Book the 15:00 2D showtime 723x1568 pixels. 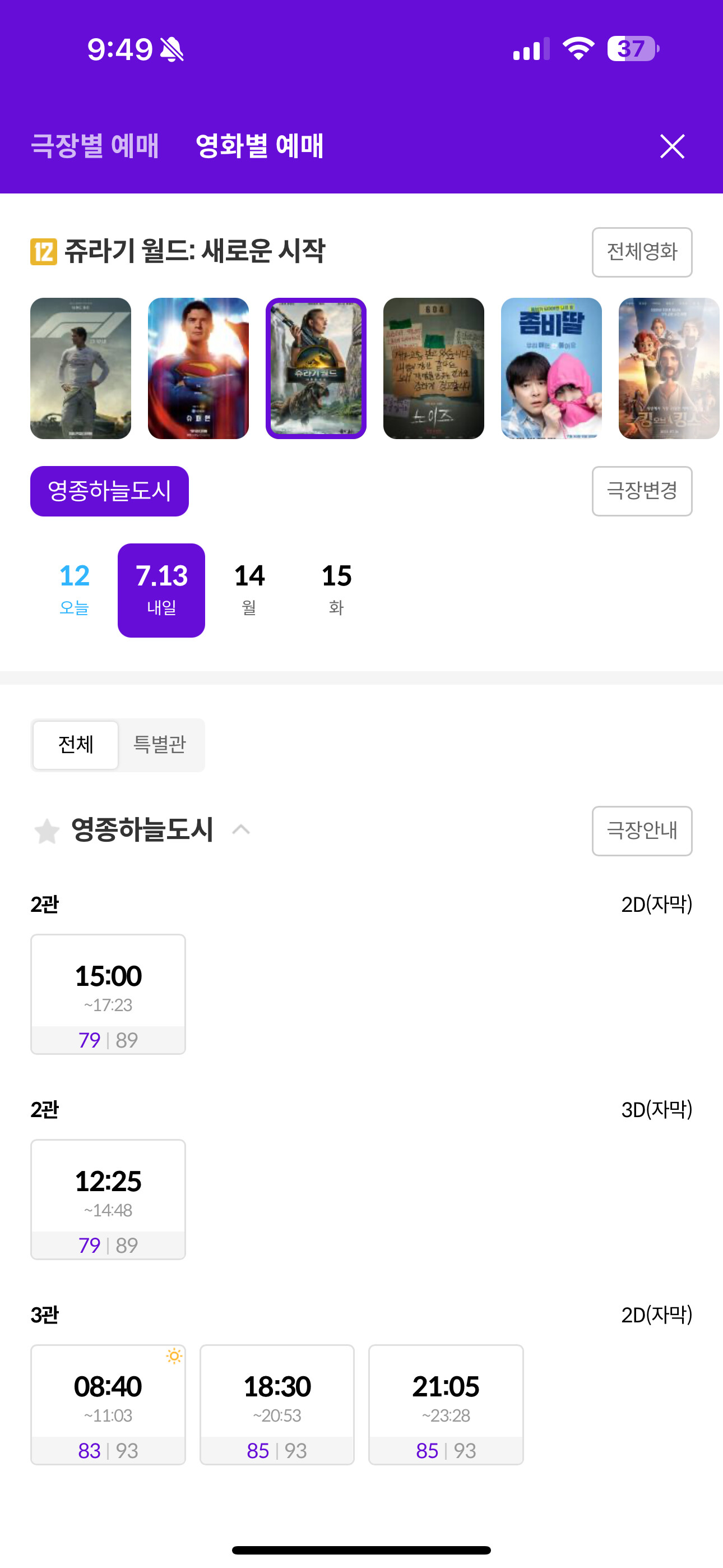pyautogui.click(x=108, y=993)
